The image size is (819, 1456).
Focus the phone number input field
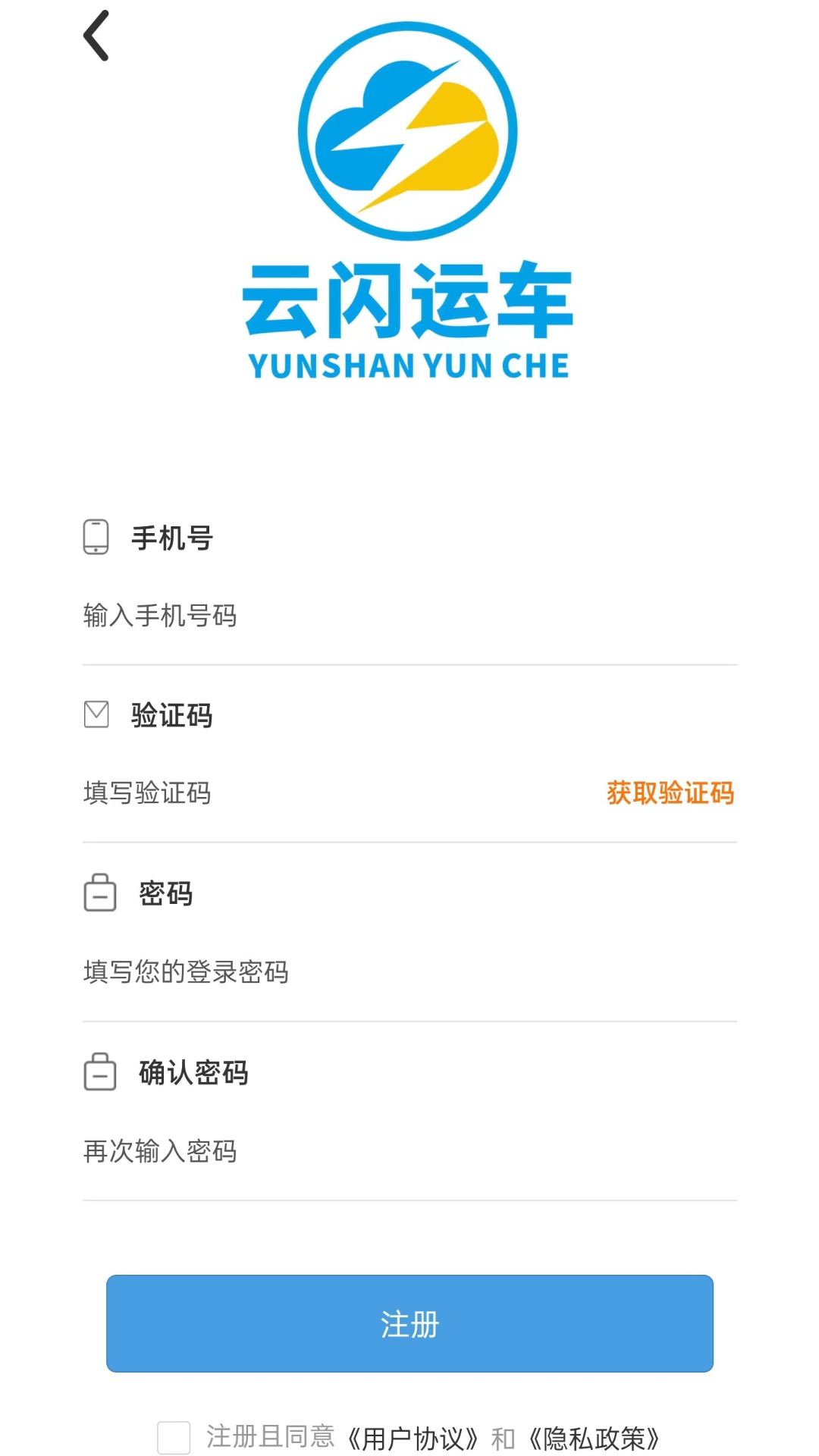coord(409,616)
